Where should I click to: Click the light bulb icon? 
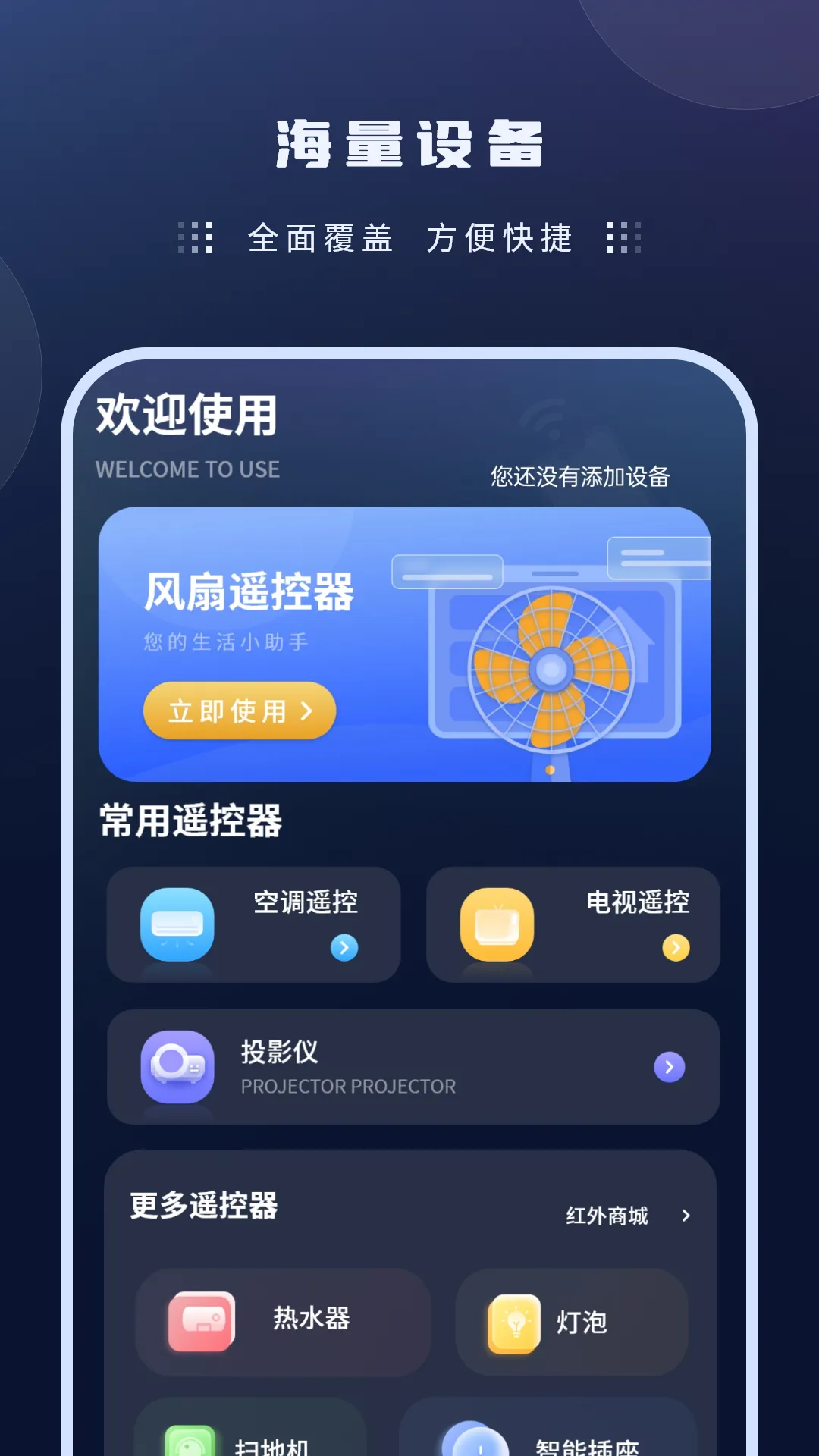coord(516,1319)
